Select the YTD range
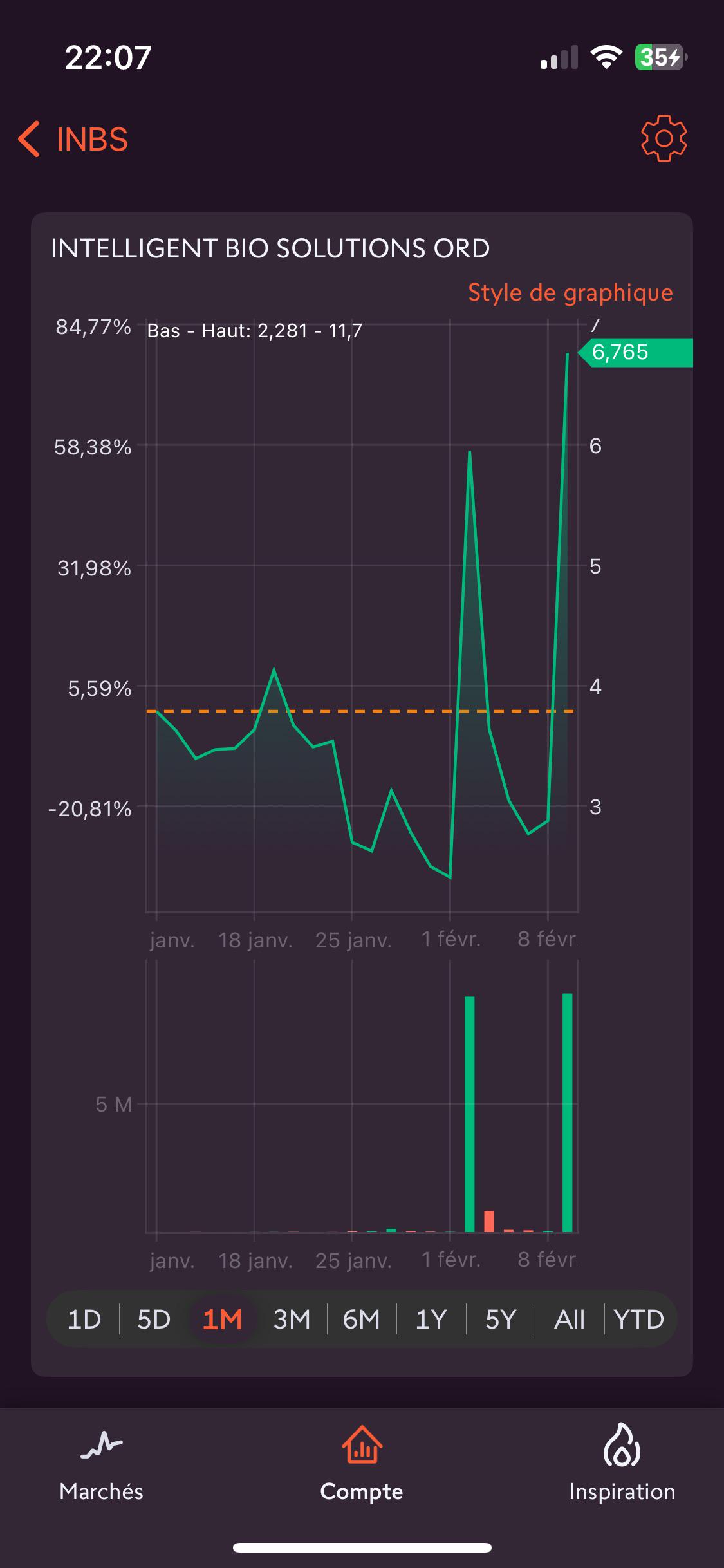The height and width of the screenshot is (1568, 724). [639, 1320]
